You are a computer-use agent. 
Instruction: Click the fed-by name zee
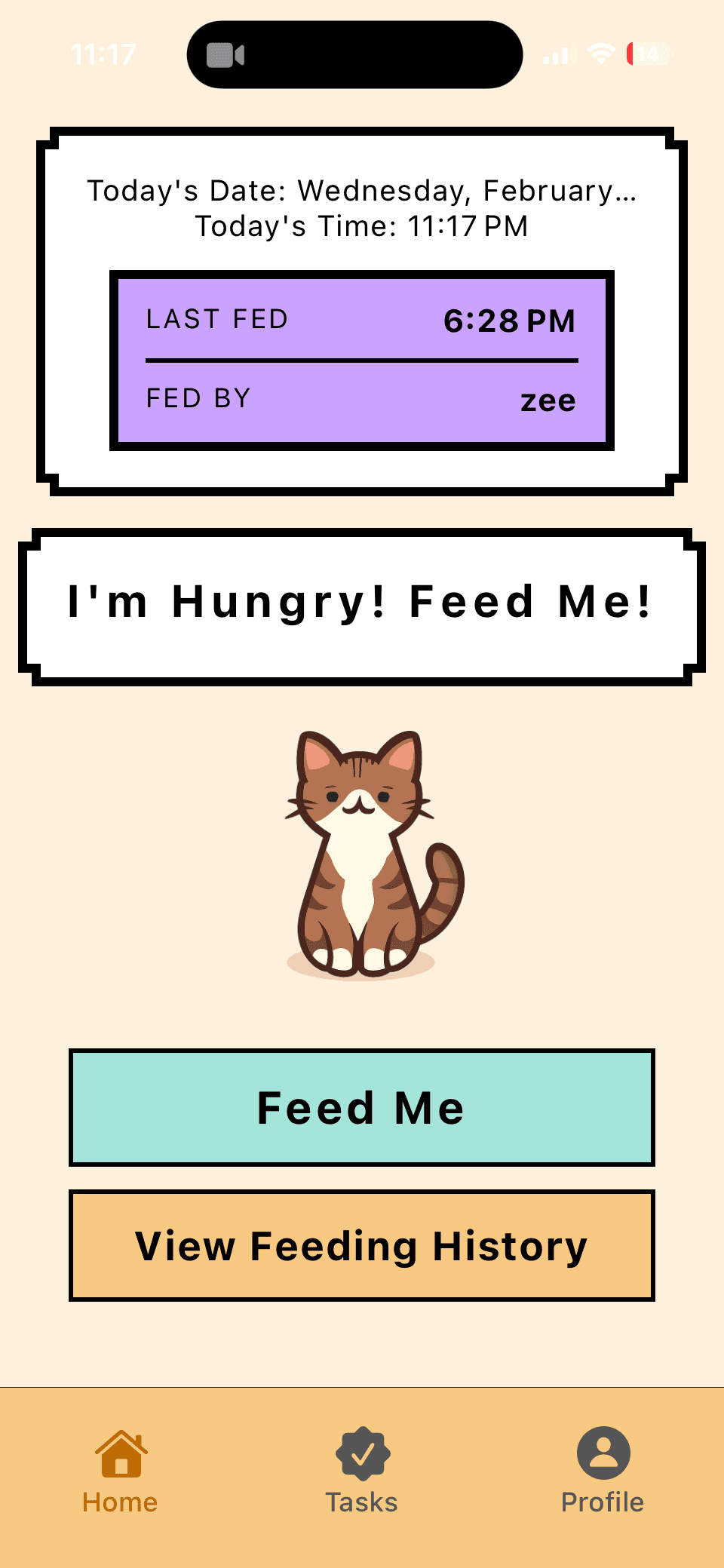tap(548, 400)
